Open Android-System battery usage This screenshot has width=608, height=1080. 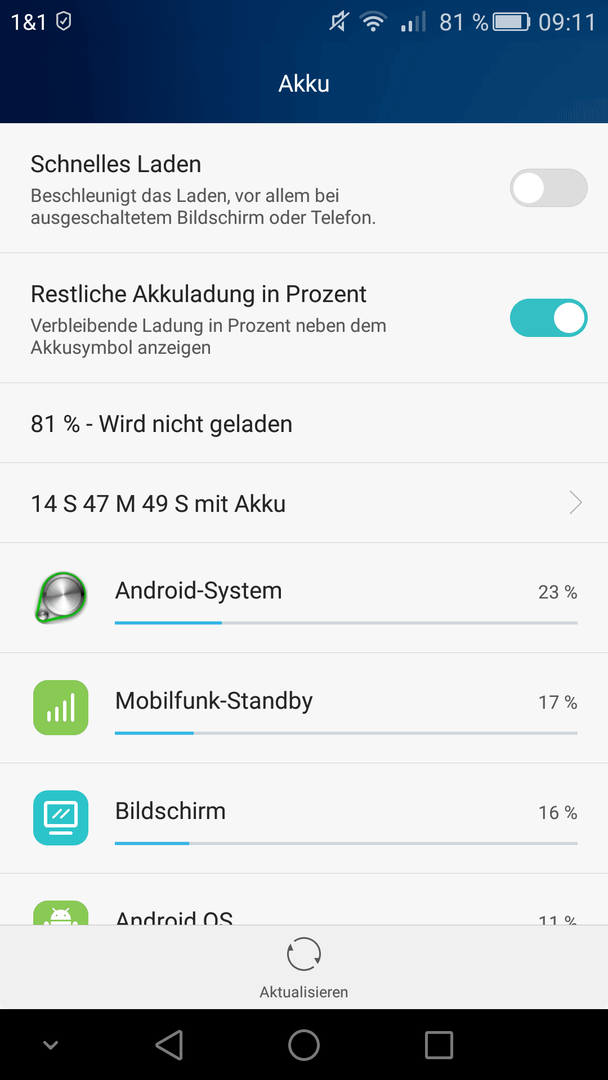coord(304,598)
